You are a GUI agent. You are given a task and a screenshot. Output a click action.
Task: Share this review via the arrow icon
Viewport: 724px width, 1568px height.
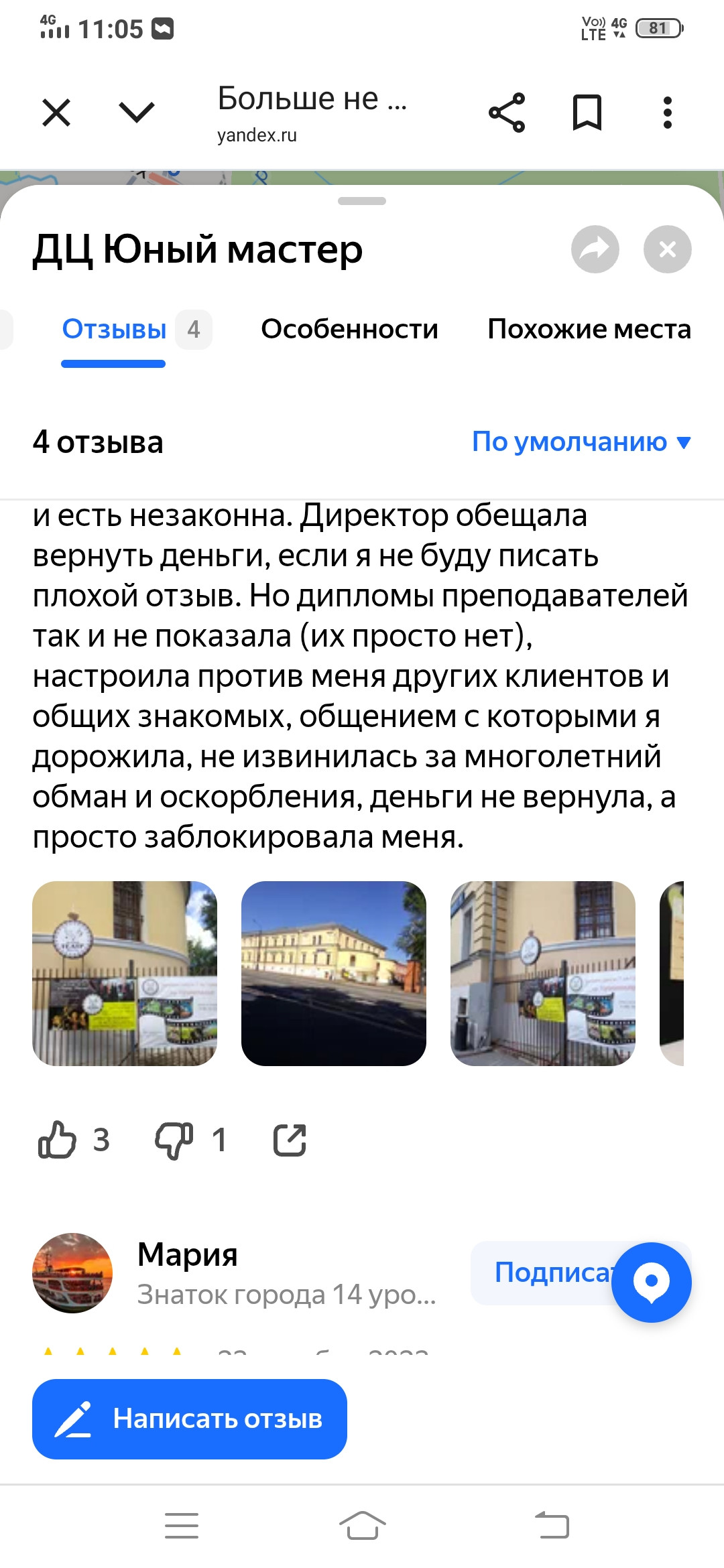click(290, 1140)
